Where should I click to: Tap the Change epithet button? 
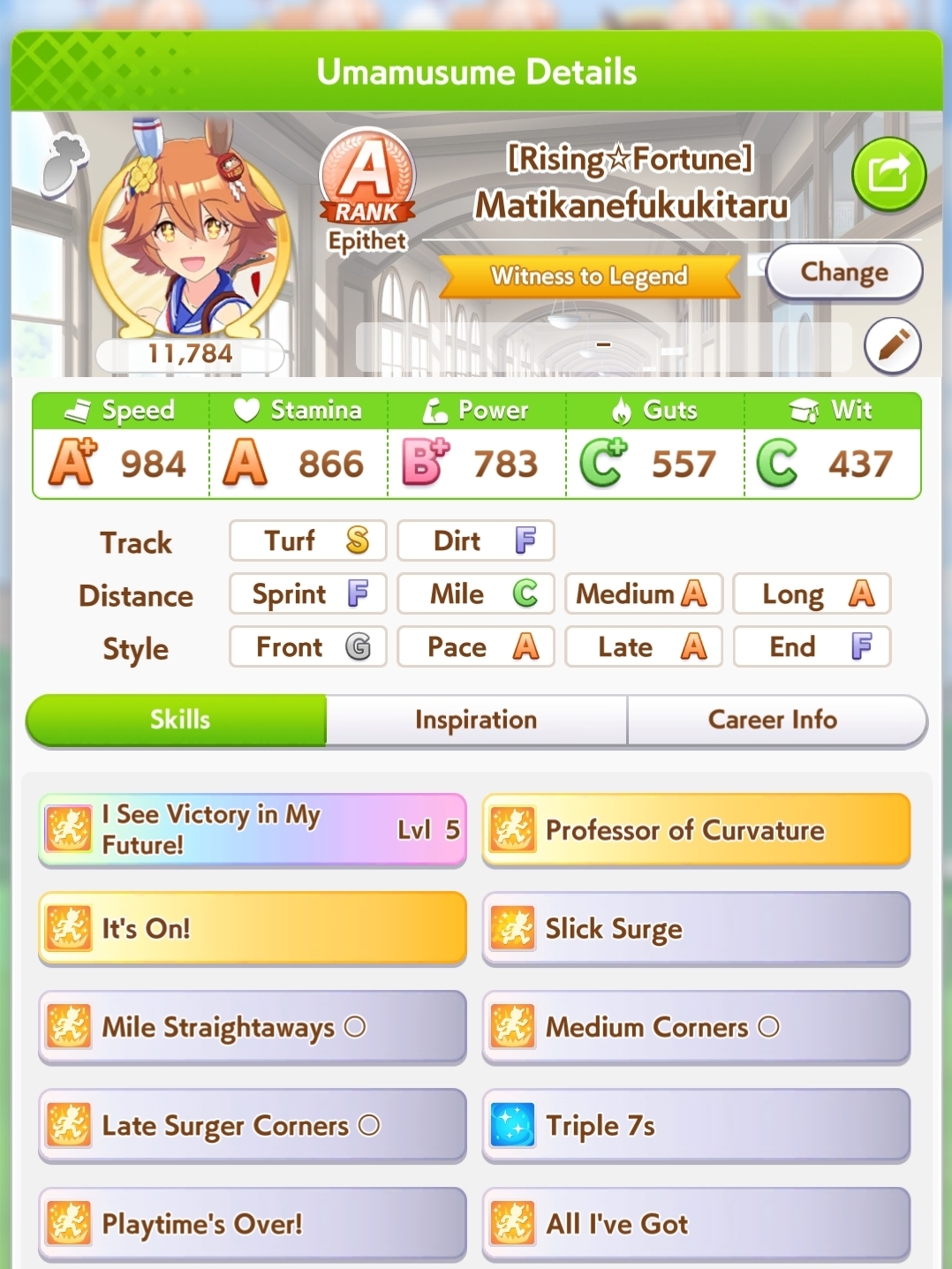(843, 272)
